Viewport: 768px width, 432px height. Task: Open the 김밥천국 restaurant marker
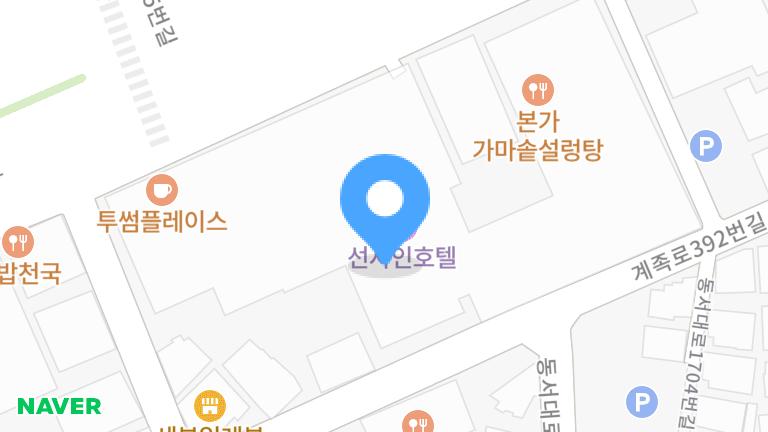pos(17,241)
